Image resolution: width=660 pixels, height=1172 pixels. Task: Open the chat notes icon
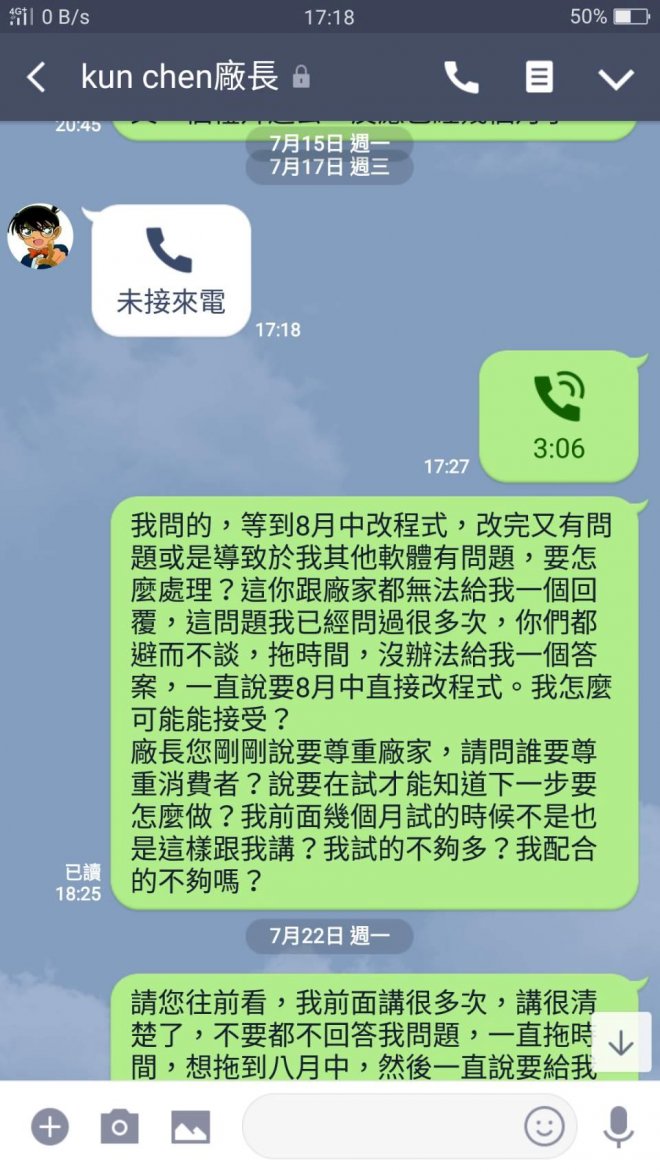(x=539, y=77)
